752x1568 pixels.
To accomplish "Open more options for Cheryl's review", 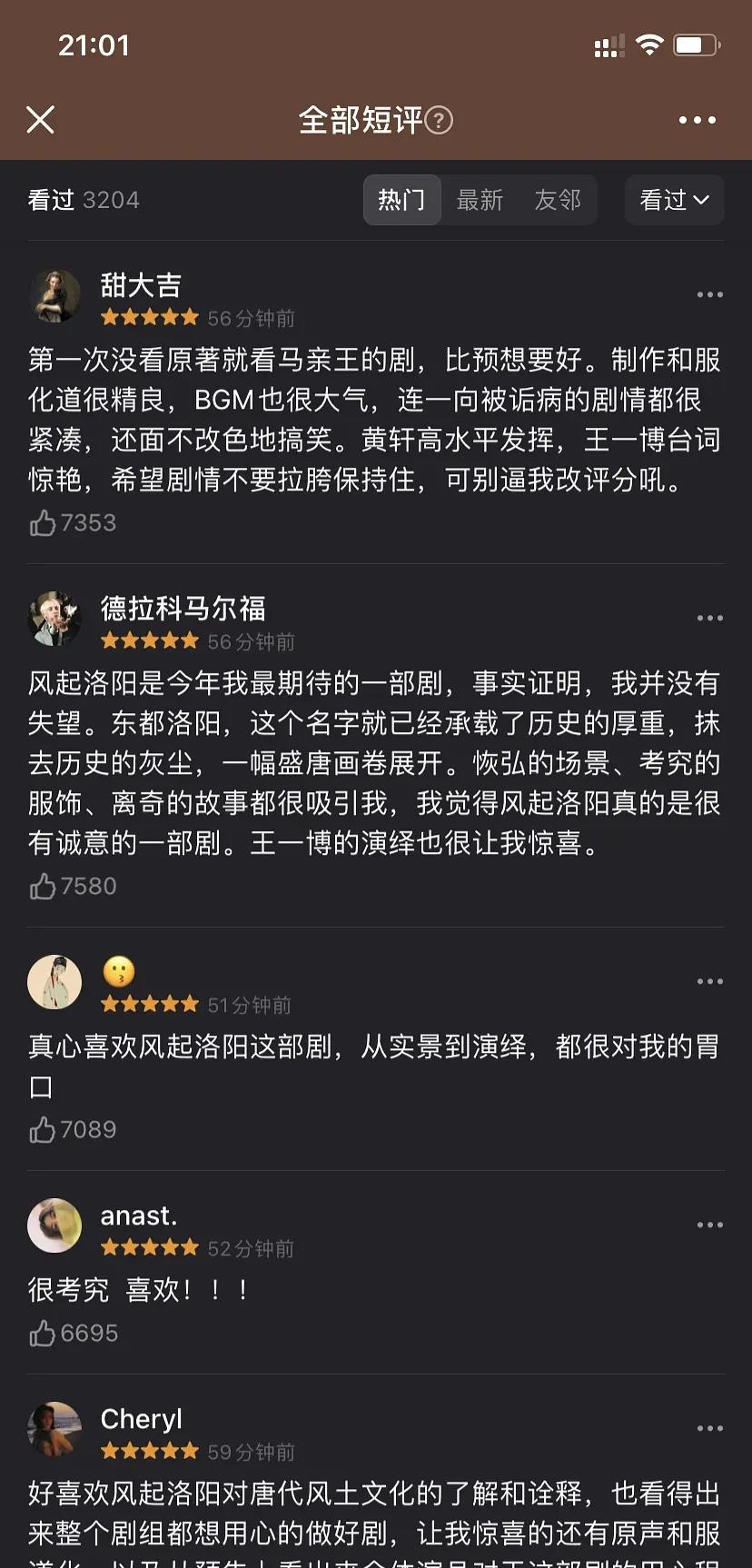I will 709,1430.
